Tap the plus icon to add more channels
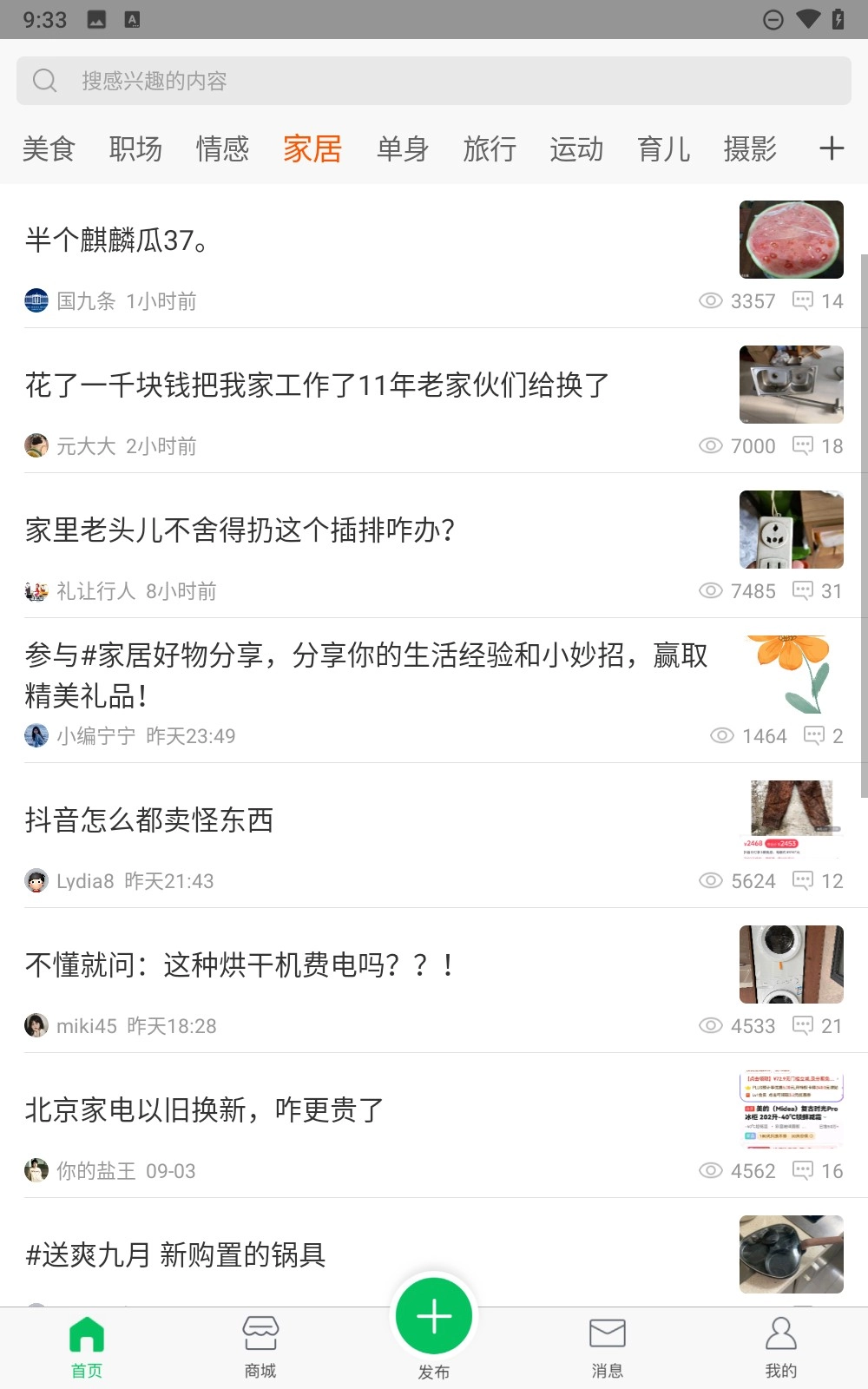This screenshot has height=1389, width=868. [x=831, y=148]
